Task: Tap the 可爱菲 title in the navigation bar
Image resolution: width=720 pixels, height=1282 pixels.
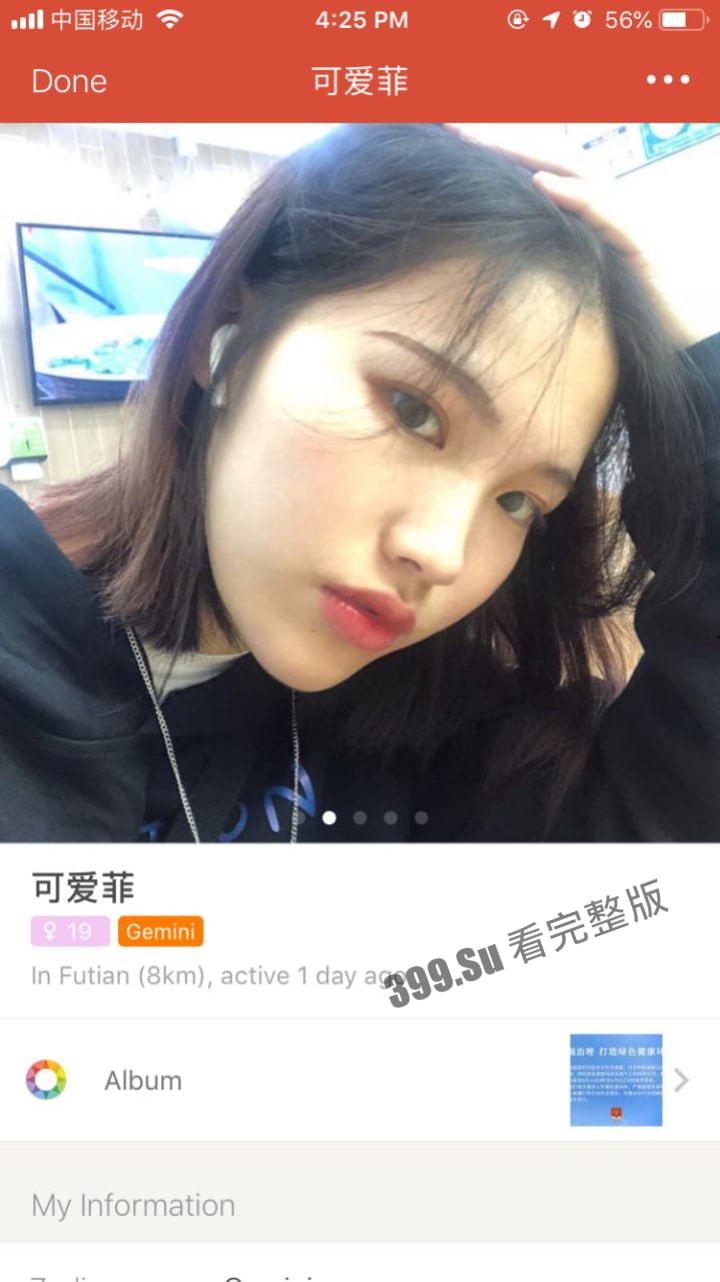Action: (x=360, y=81)
